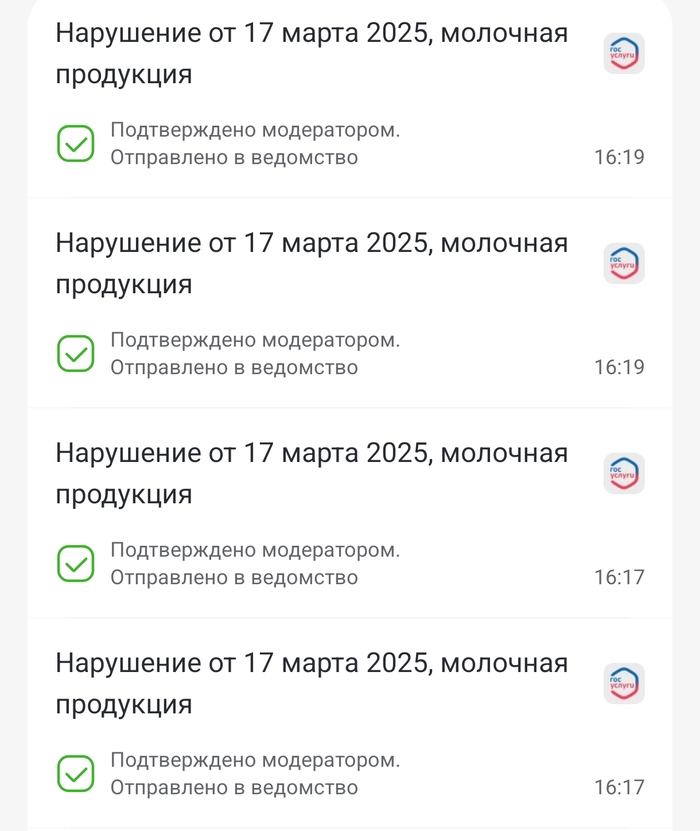Open the last 16:17 dairy violation report
This screenshot has width=700, height=831.
[x=310, y=684]
